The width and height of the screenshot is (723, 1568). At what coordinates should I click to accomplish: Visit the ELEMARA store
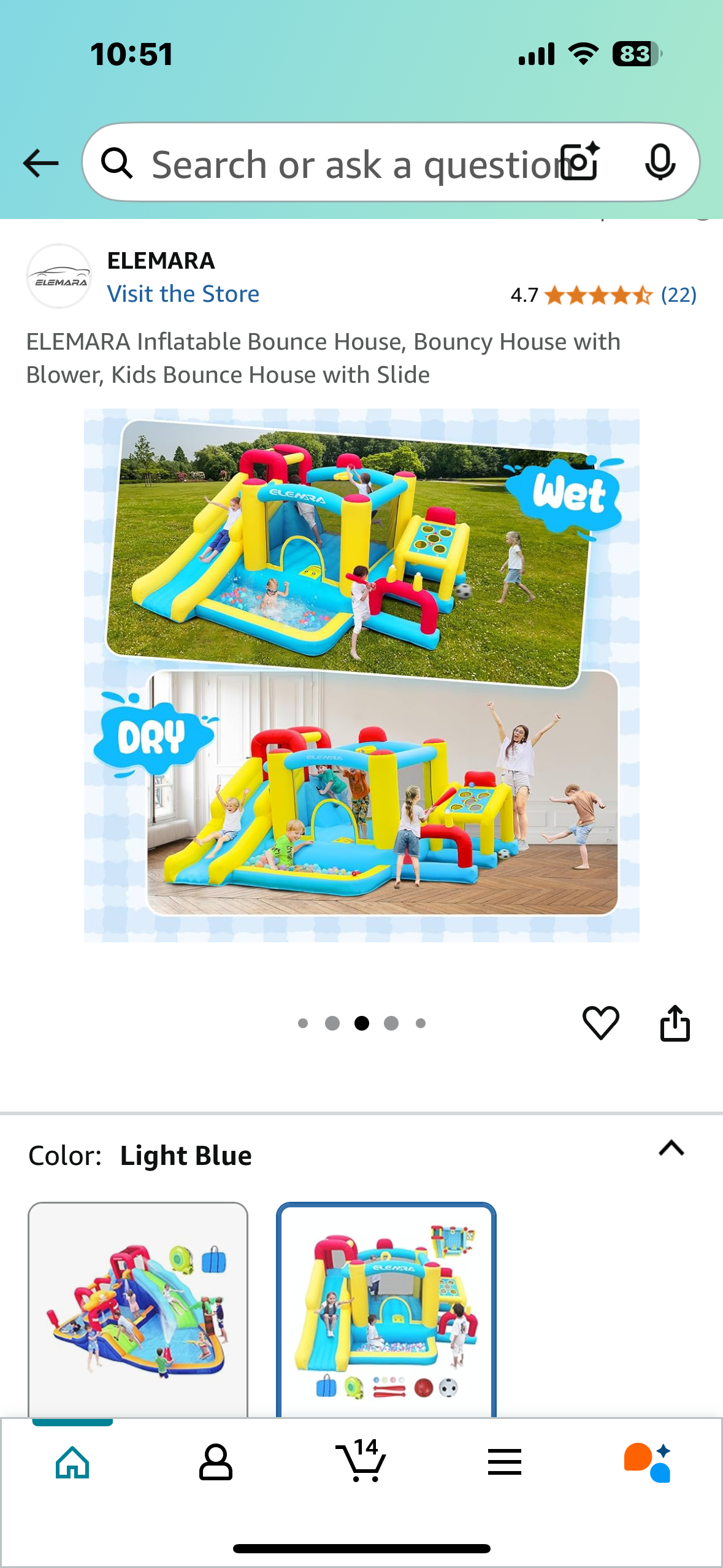(x=183, y=294)
